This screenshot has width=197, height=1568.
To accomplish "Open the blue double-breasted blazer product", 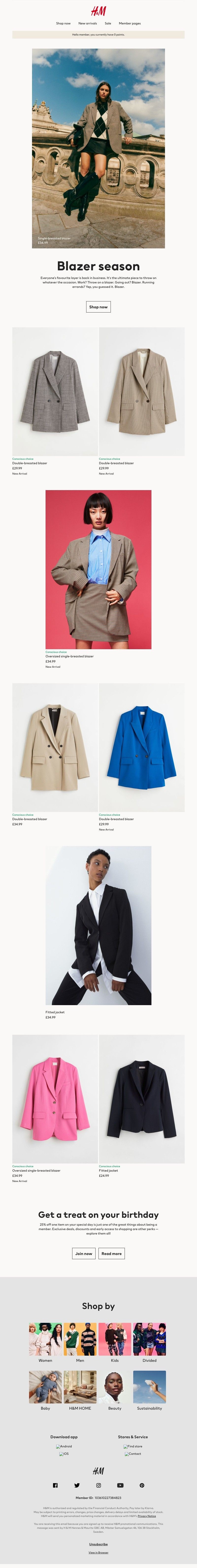I will click(x=142, y=747).
